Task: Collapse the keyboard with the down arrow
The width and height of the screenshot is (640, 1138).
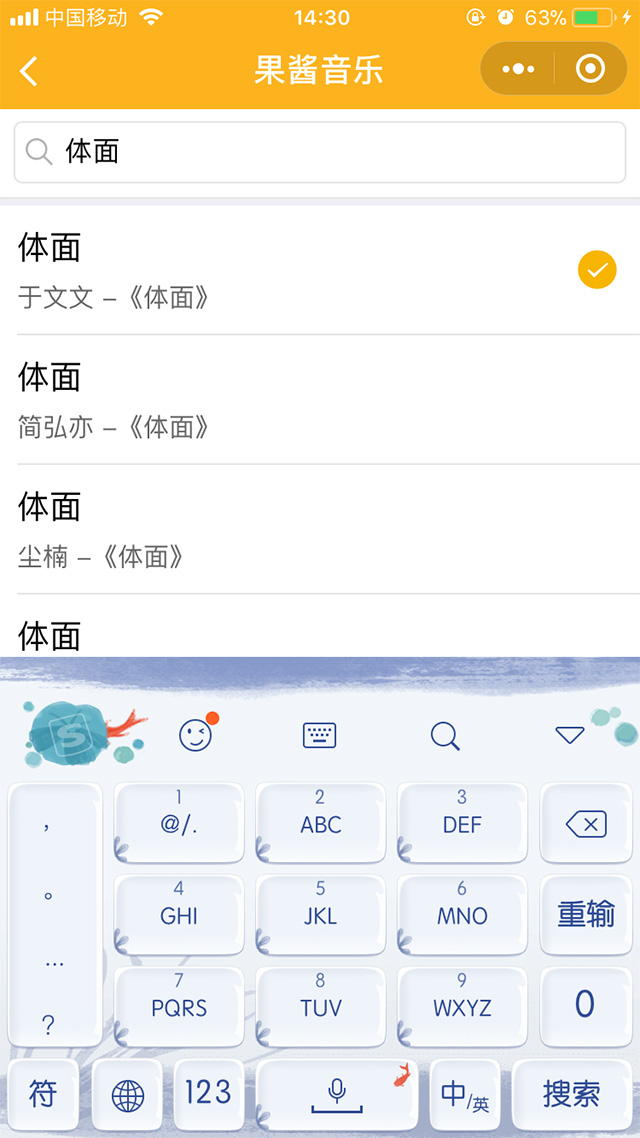Action: pos(569,735)
